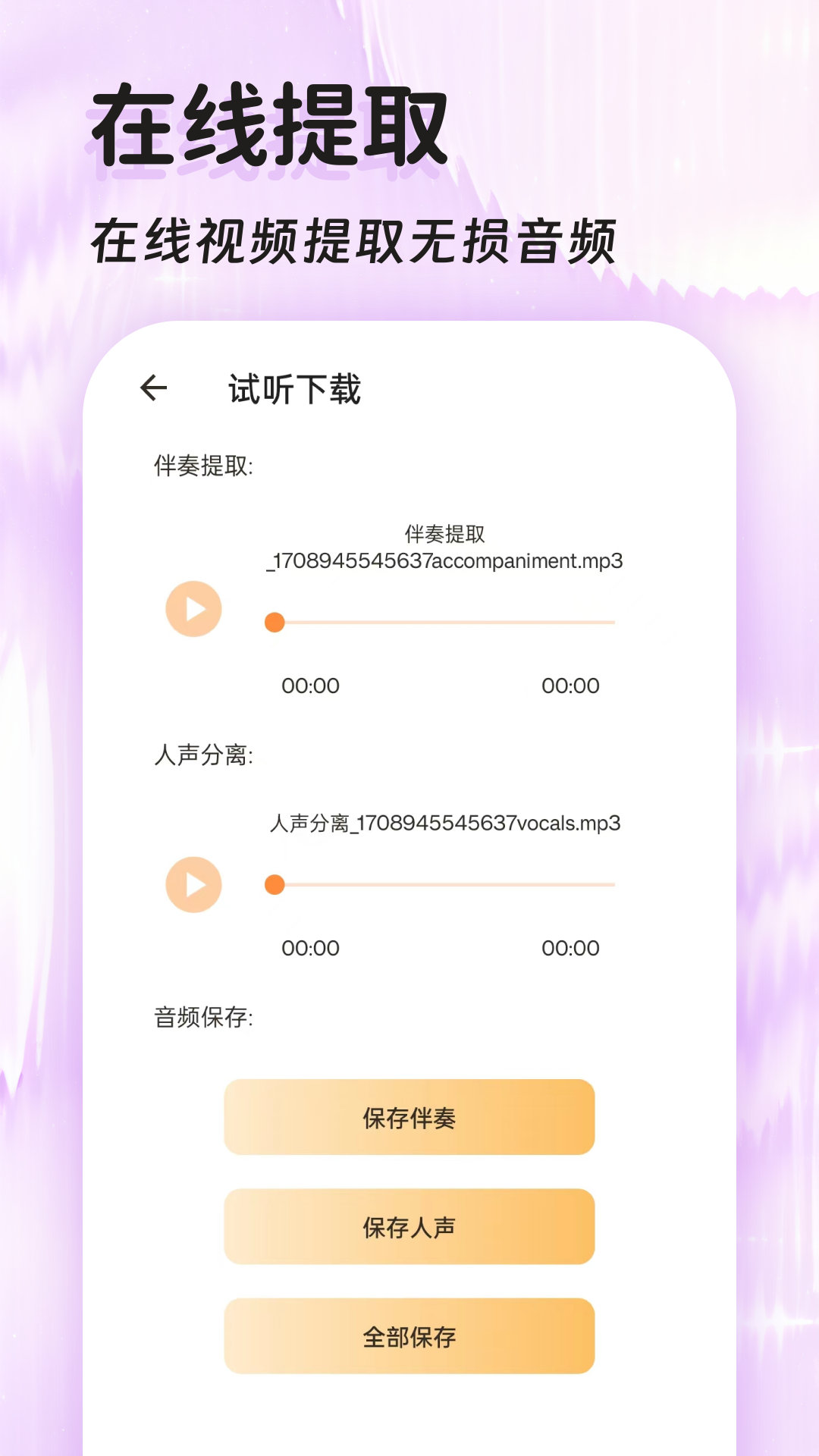Click the 保存伴奏 save accompaniment button
Image resolution: width=819 pixels, height=1456 pixels.
(x=409, y=1115)
